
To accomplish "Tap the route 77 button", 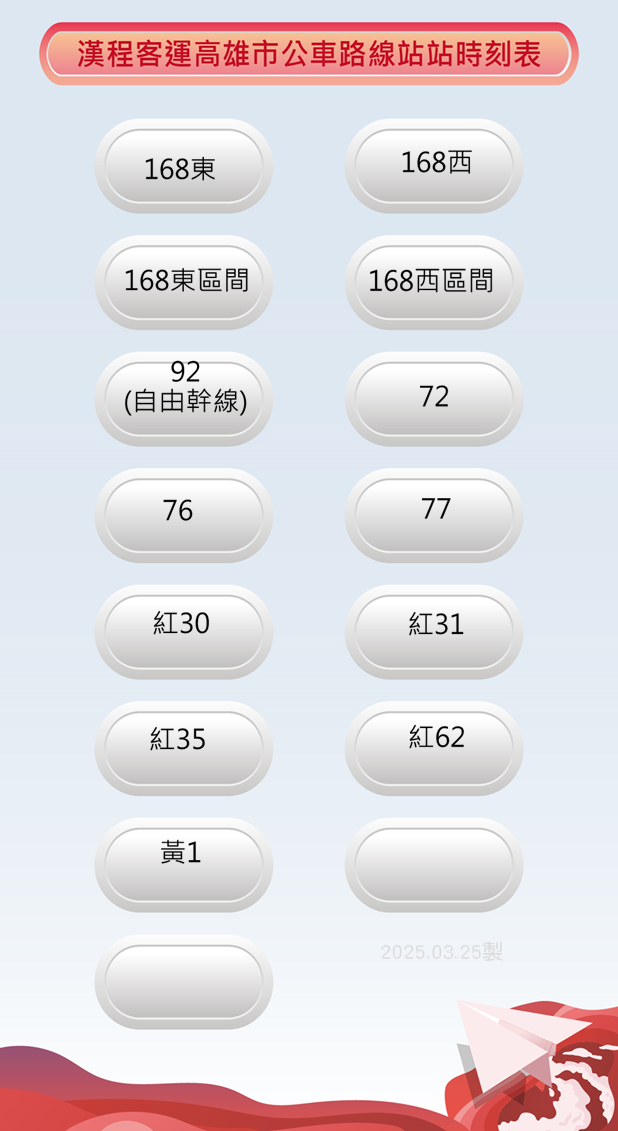I will point(434,515).
